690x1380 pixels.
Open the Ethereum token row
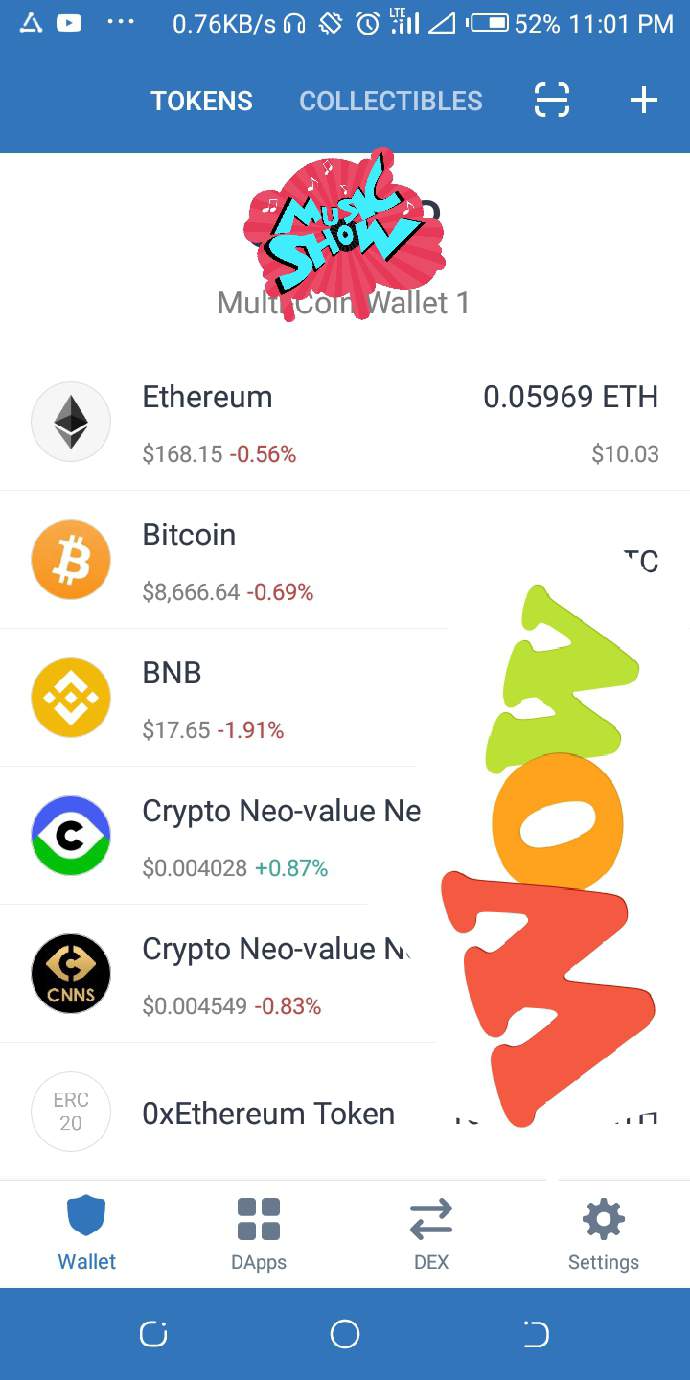(x=300, y=423)
